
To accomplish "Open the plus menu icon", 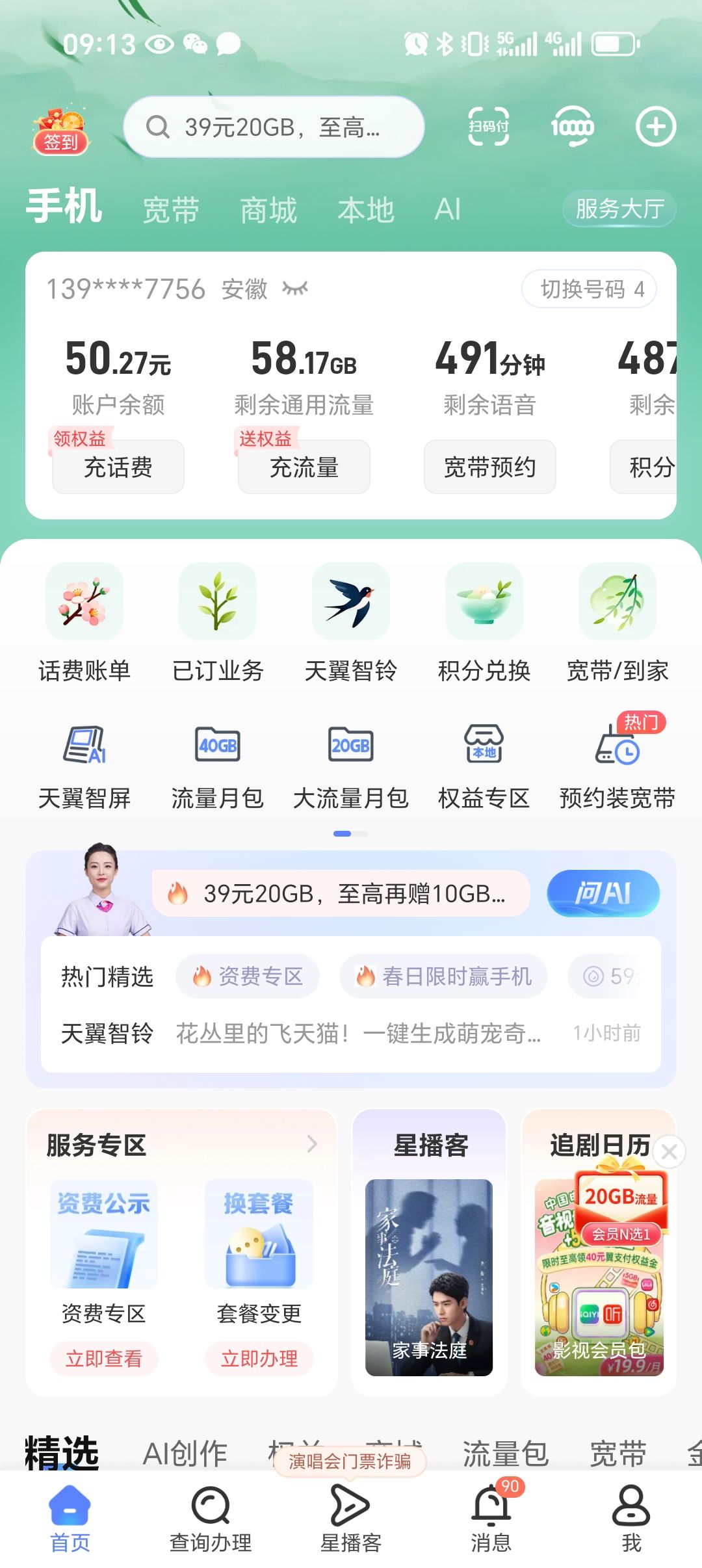I will coord(655,126).
